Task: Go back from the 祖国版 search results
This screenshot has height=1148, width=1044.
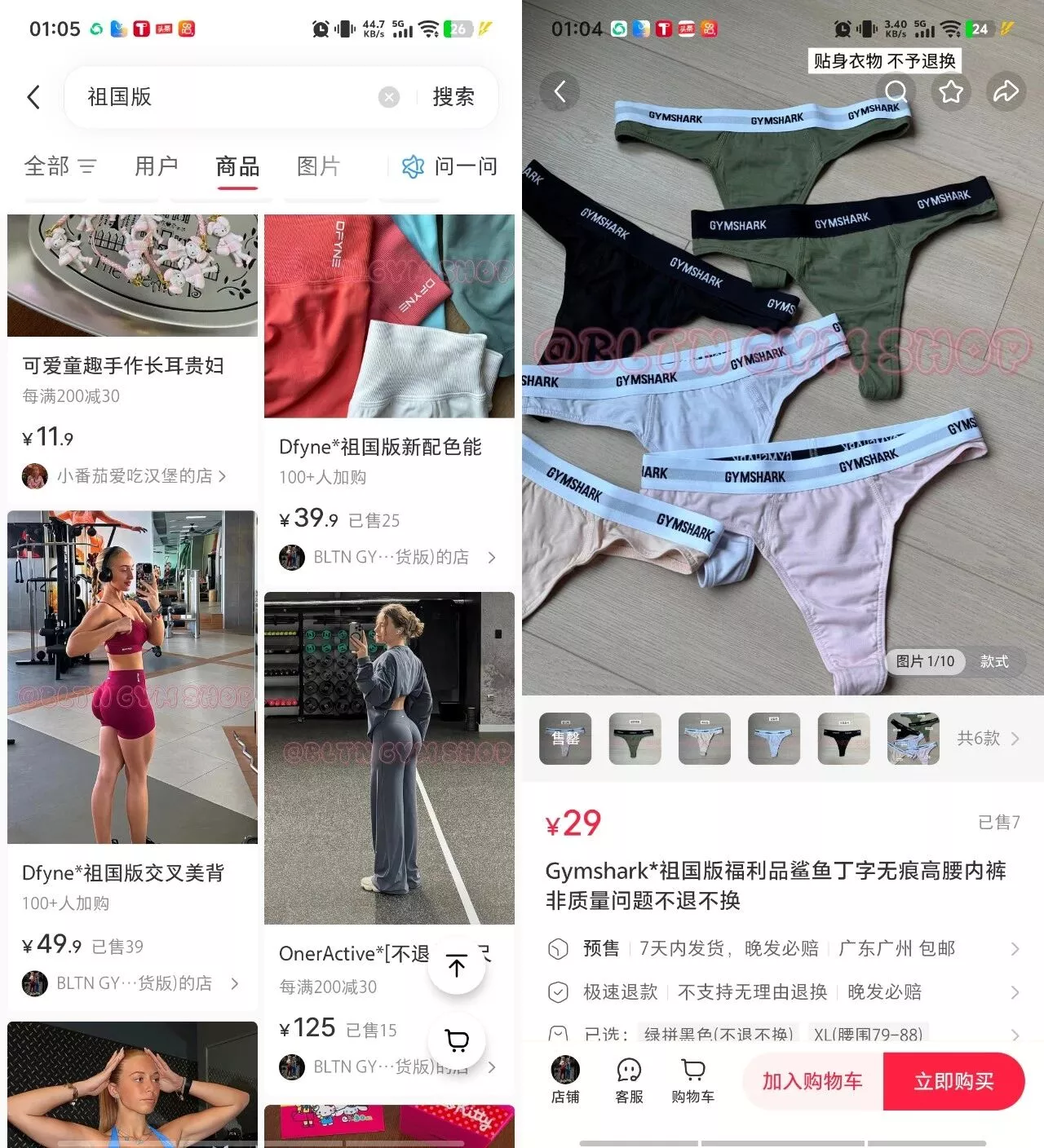Action: [x=33, y=97]
